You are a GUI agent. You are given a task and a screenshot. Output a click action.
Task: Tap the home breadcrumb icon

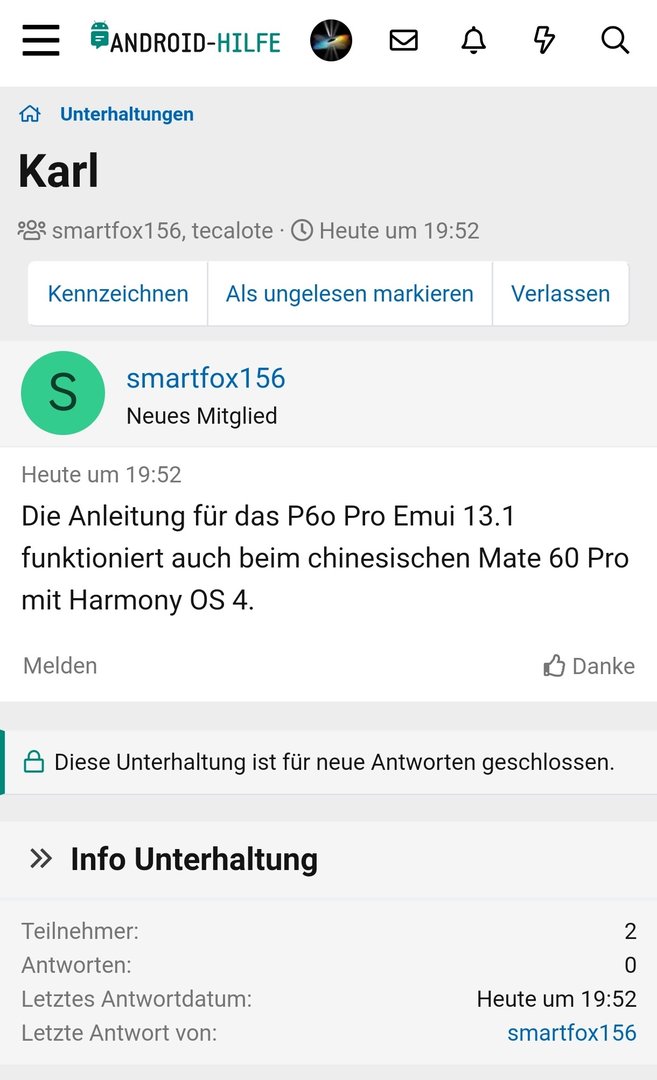[30, 114]
